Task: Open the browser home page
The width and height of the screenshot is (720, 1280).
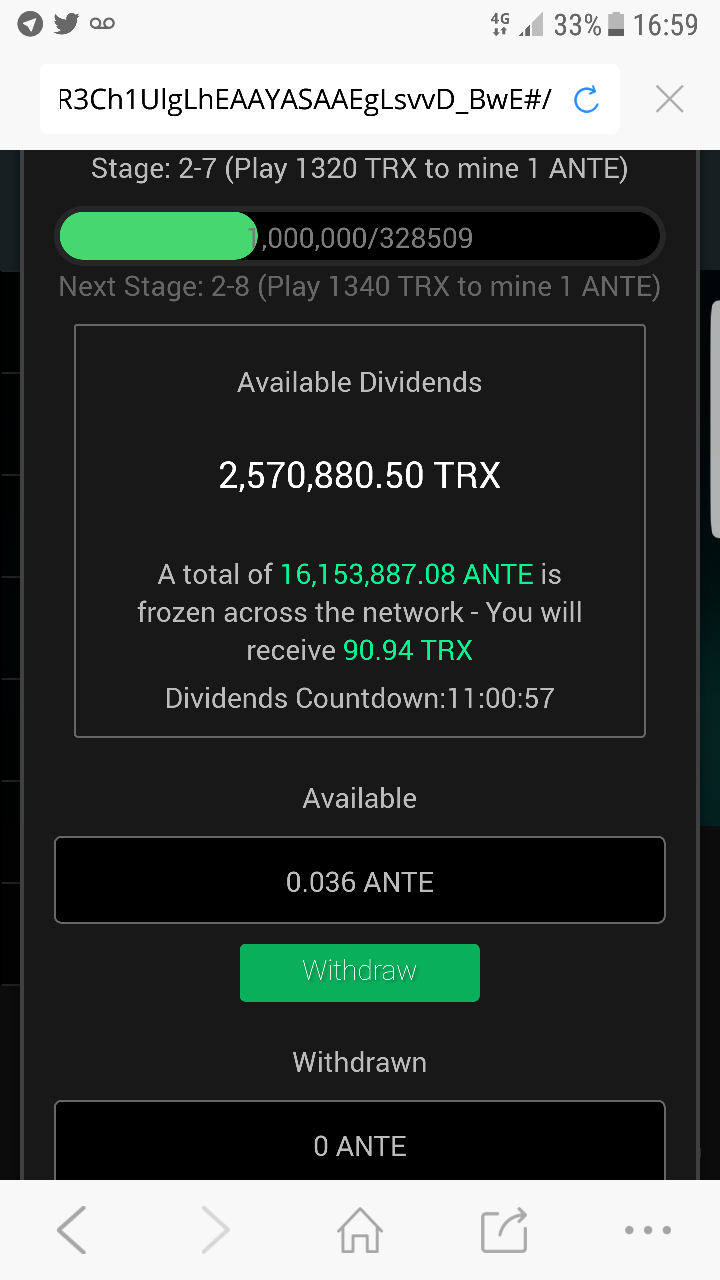Action: (x=360, y=1230)
